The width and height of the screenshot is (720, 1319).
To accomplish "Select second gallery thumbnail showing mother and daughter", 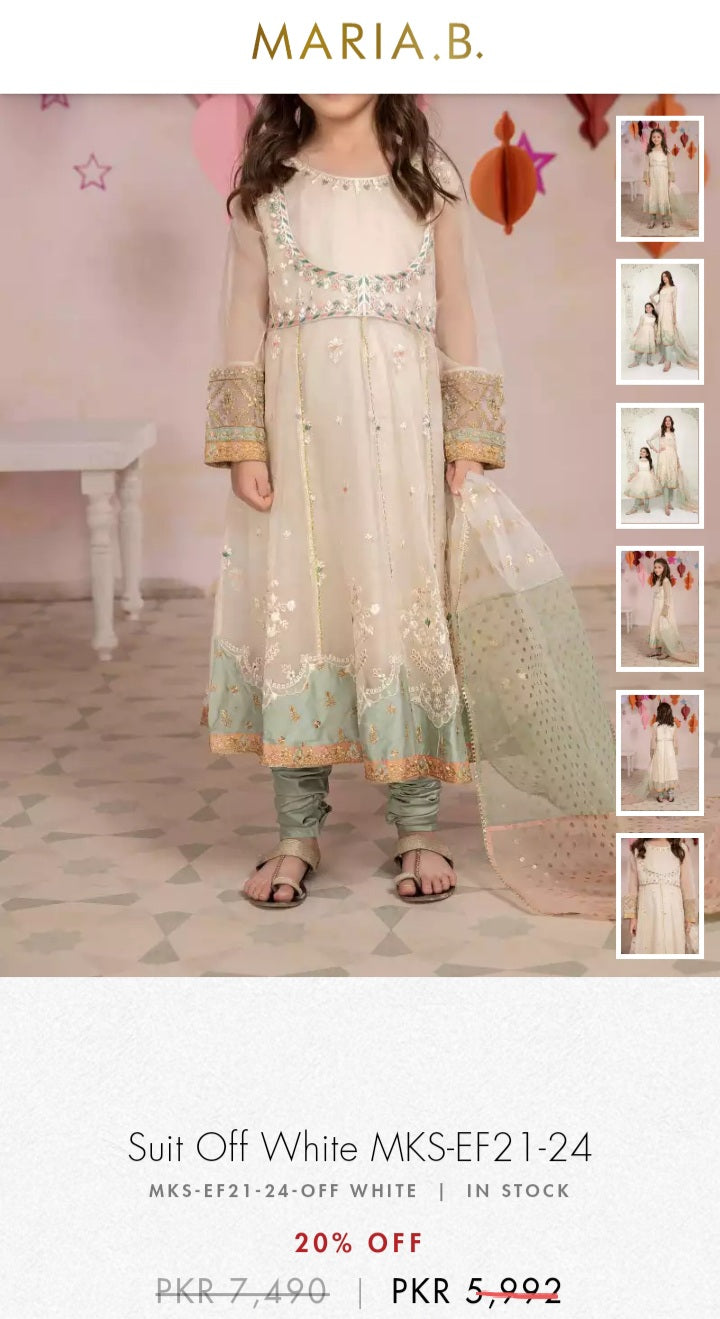I will (x=660, y=322).
